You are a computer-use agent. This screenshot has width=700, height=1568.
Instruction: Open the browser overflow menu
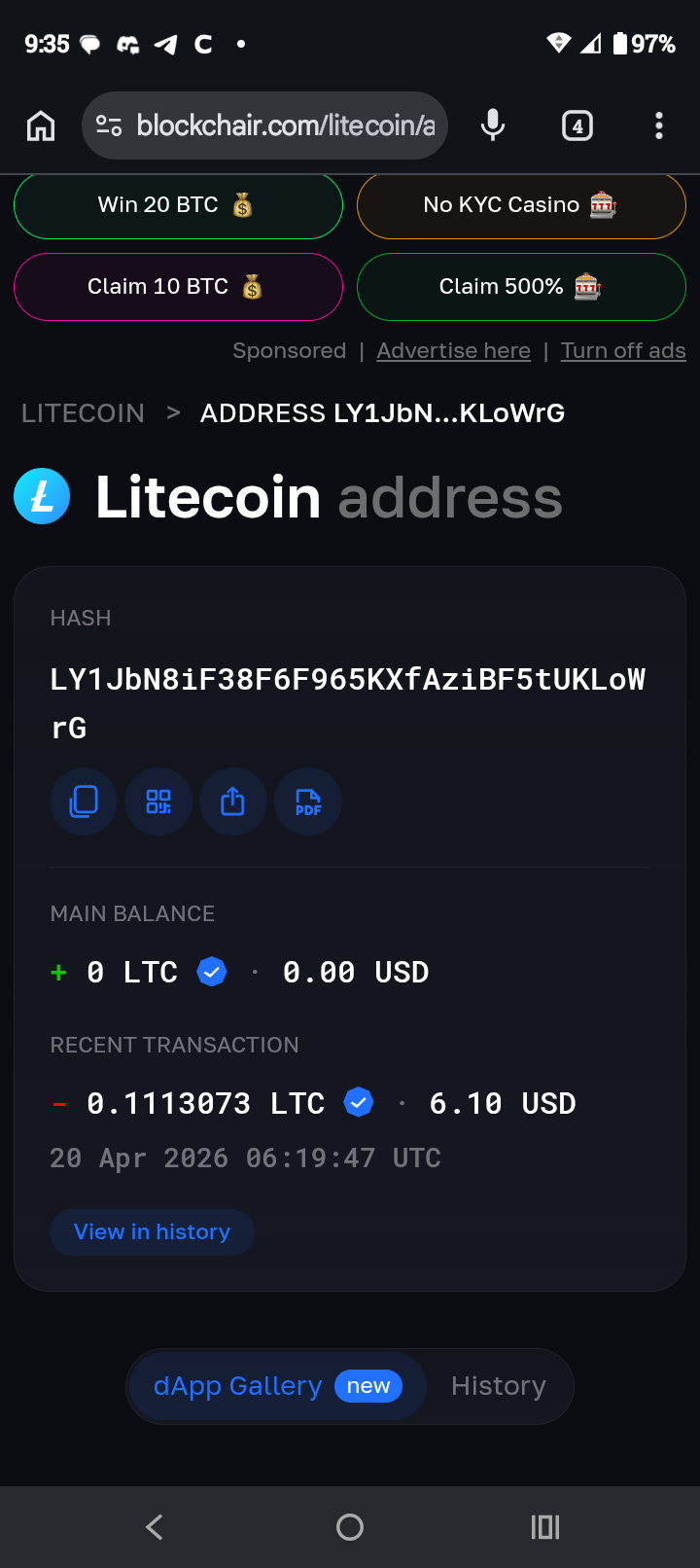coord(659,125)
